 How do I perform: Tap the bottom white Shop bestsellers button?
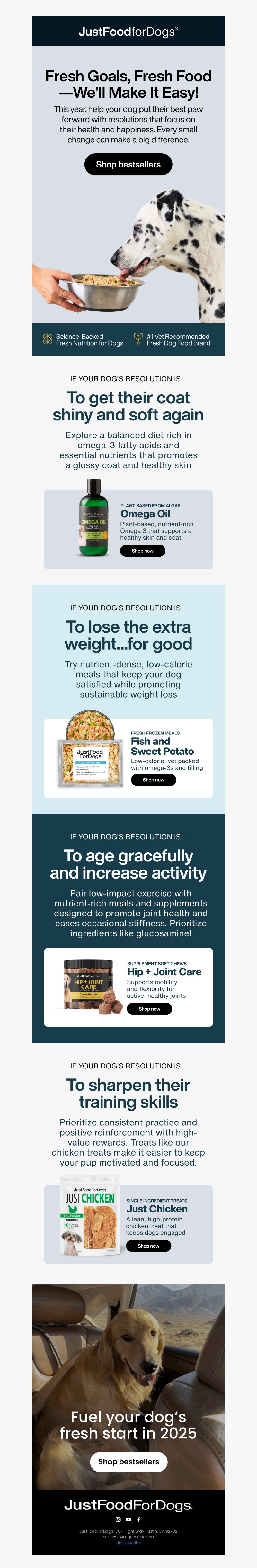[x=128, y=1462]
